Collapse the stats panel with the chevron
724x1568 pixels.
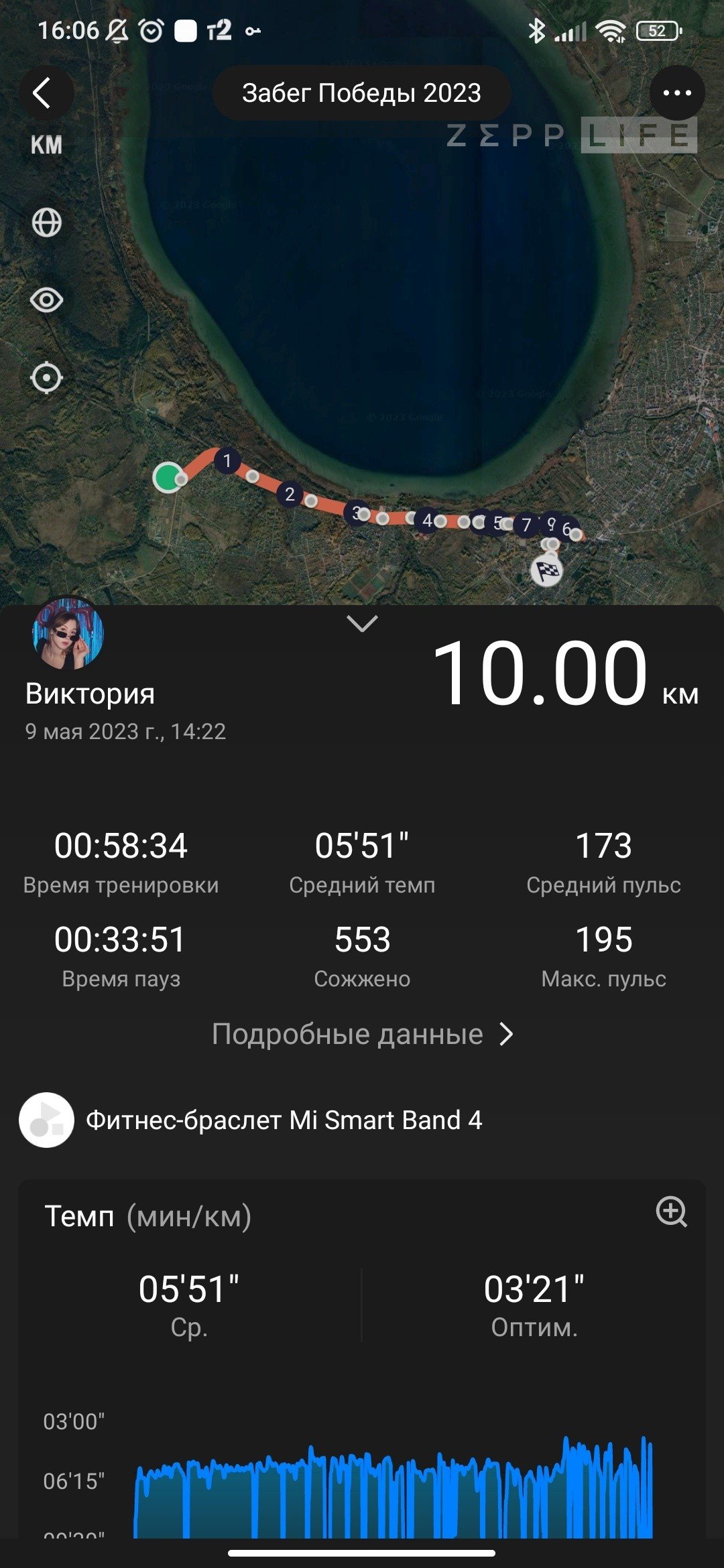point(362,624)
